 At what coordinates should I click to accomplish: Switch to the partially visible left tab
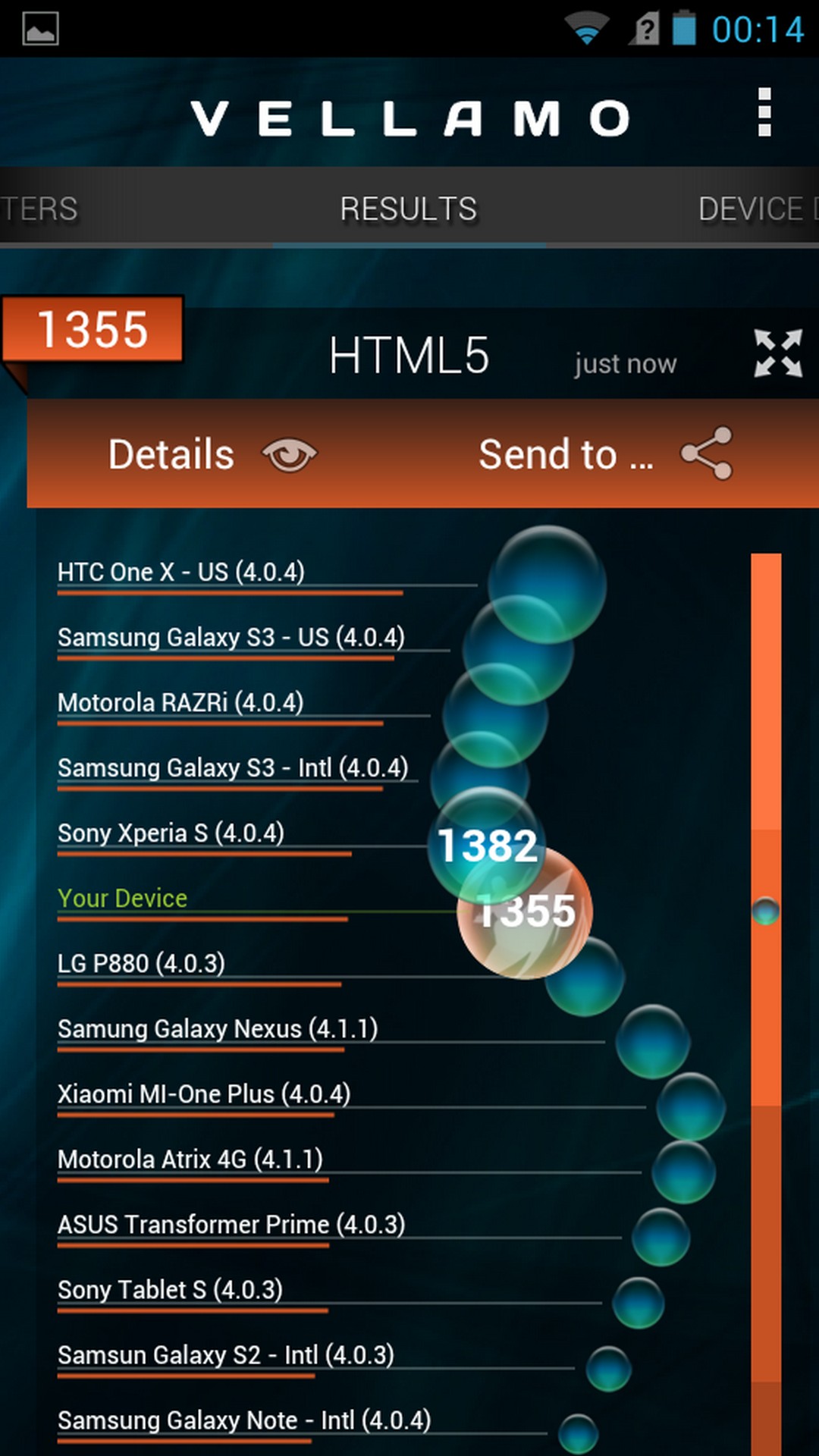(x=39, y=209)
